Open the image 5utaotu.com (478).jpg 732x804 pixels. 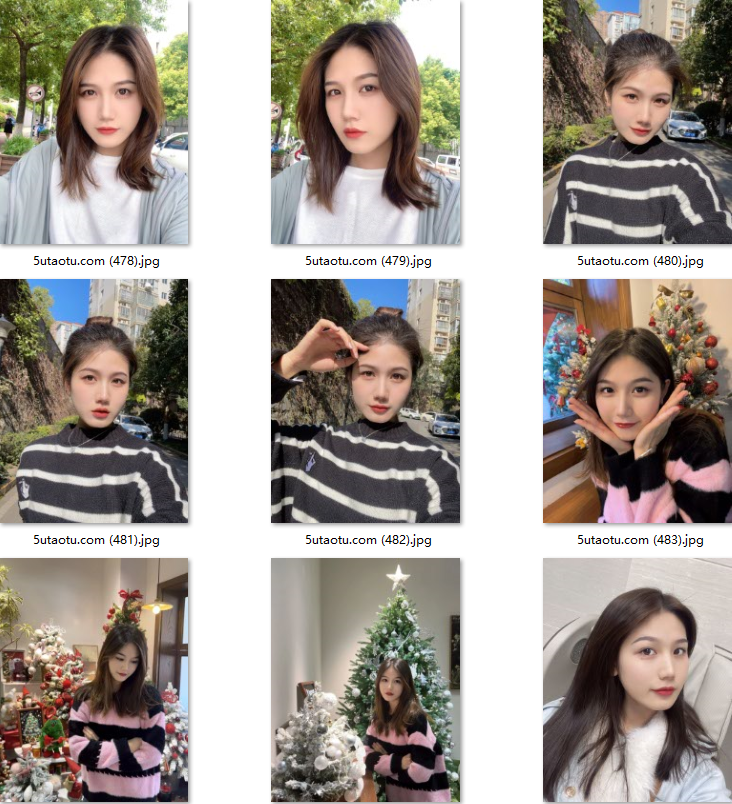pos(94,125)
